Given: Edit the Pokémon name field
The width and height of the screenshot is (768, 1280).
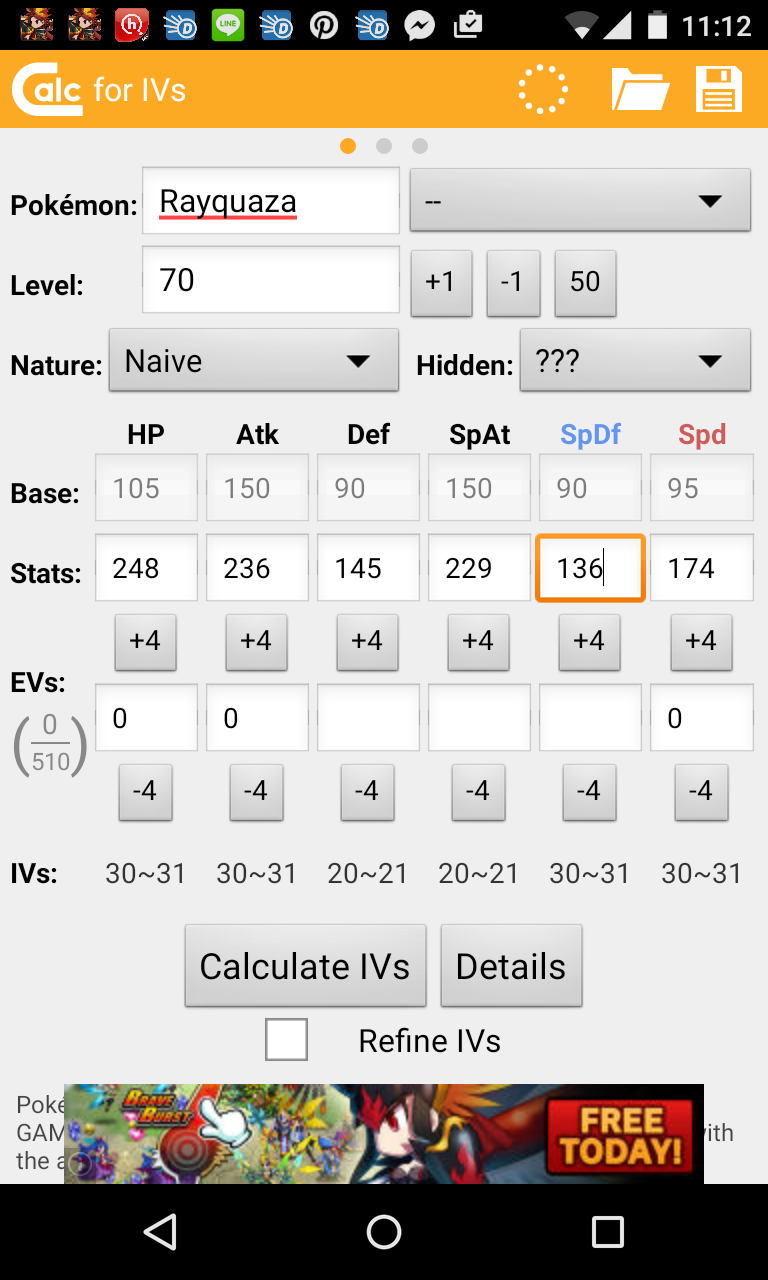Looking at the screenshot, I should click(270, 201).
